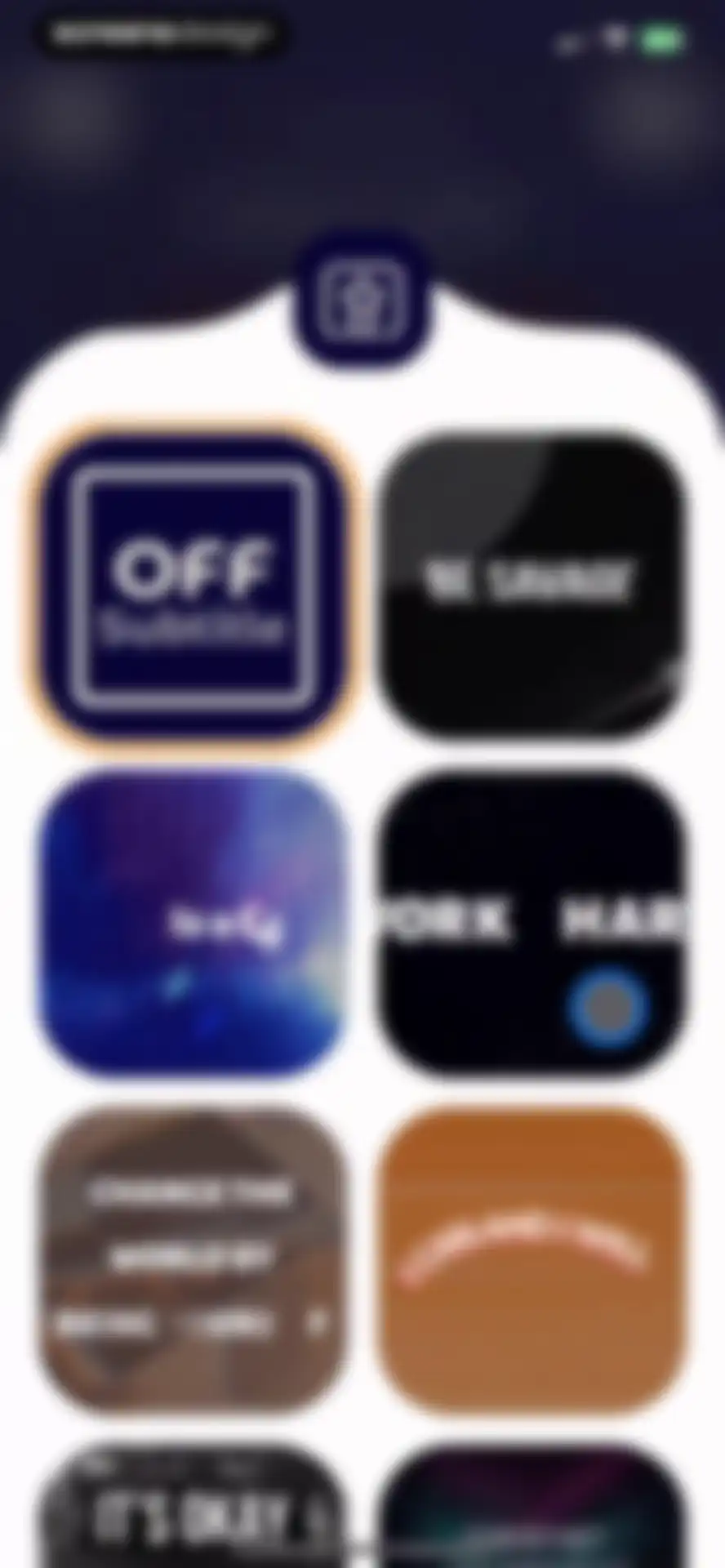Select the orange curved-text style tile
The height and width of the screenshot is (1568, 725).
coord(532,1261)
